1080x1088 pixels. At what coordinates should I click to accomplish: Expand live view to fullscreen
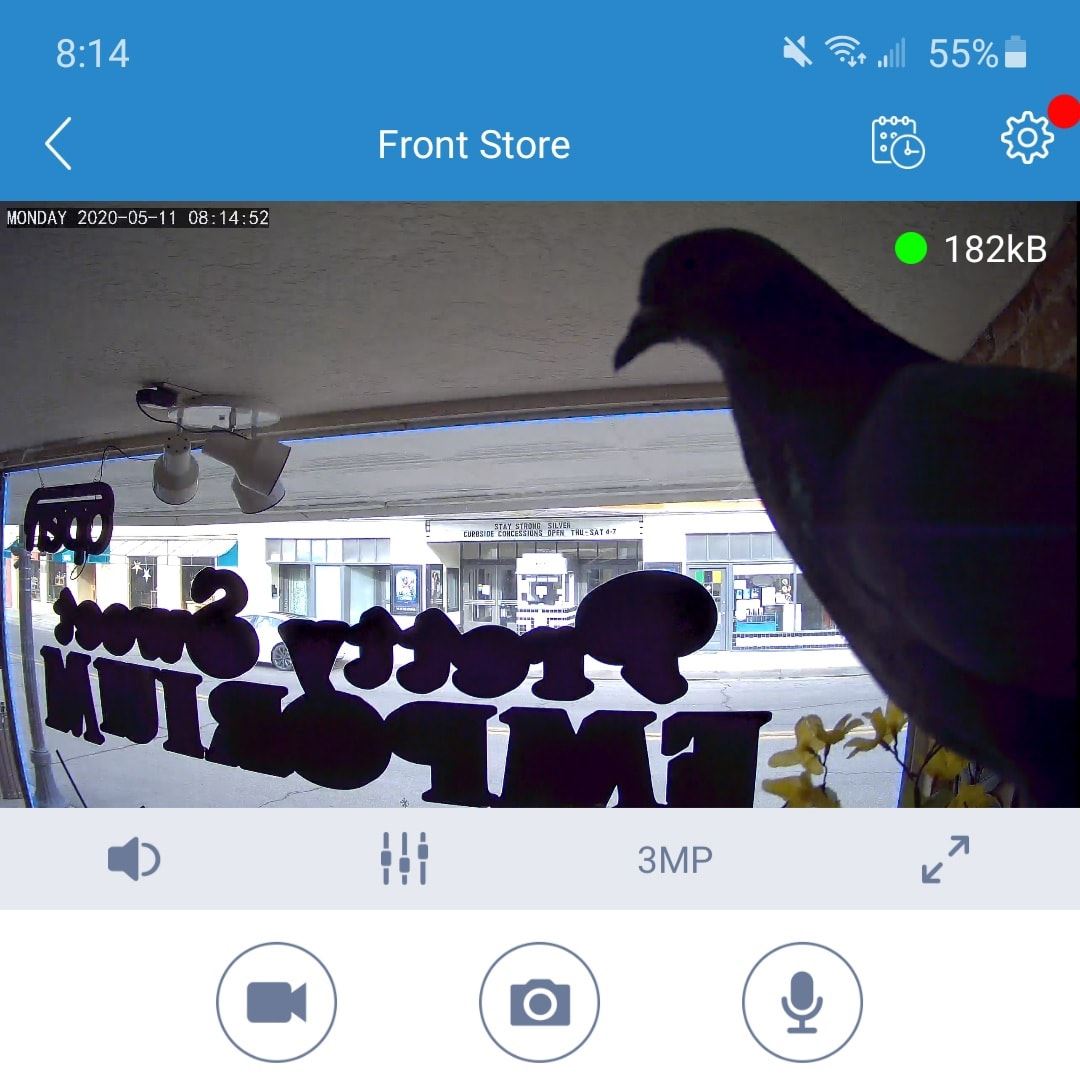[x=945, y=859]
